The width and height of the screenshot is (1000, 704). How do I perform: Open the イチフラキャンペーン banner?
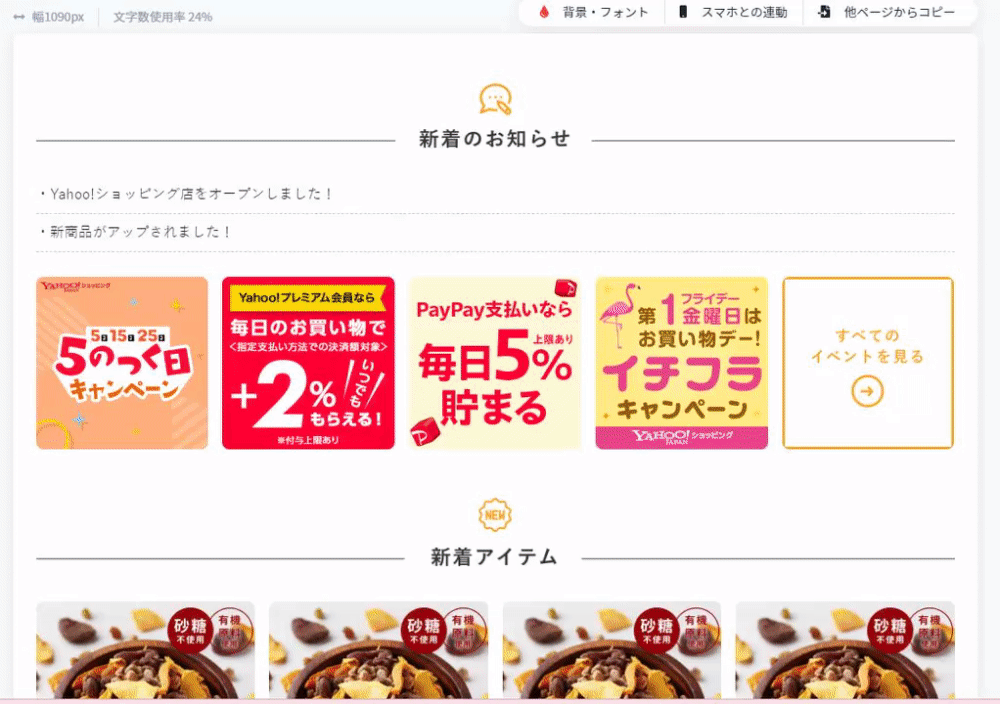click(x=681, y=363)
